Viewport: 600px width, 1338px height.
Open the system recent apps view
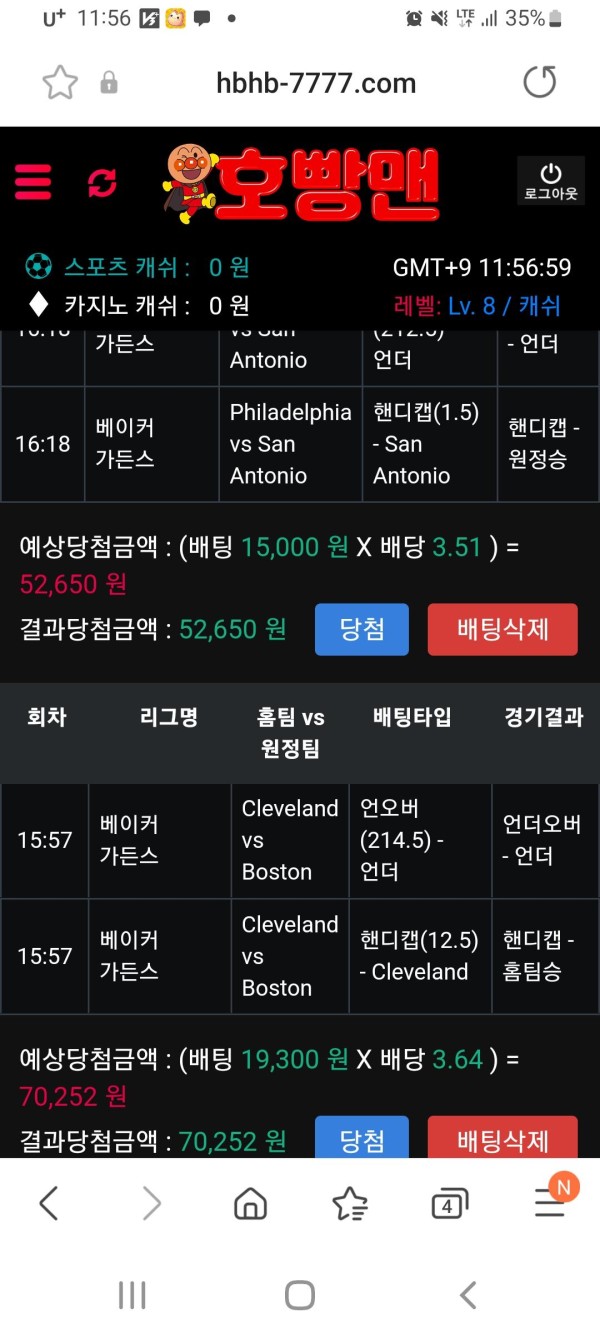(x=132, y=1296)
